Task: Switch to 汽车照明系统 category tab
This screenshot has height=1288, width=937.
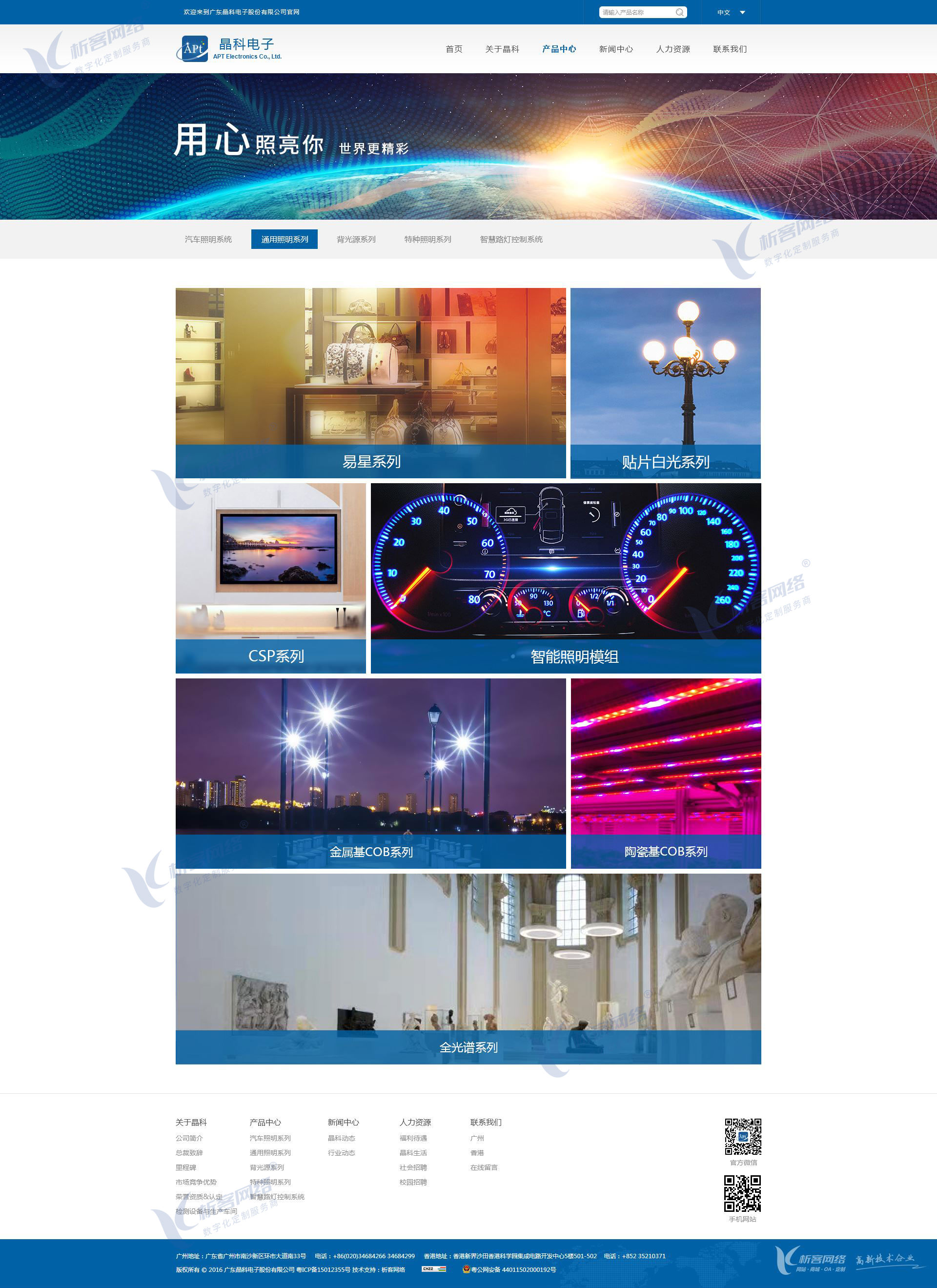Action: click(208, 240)
